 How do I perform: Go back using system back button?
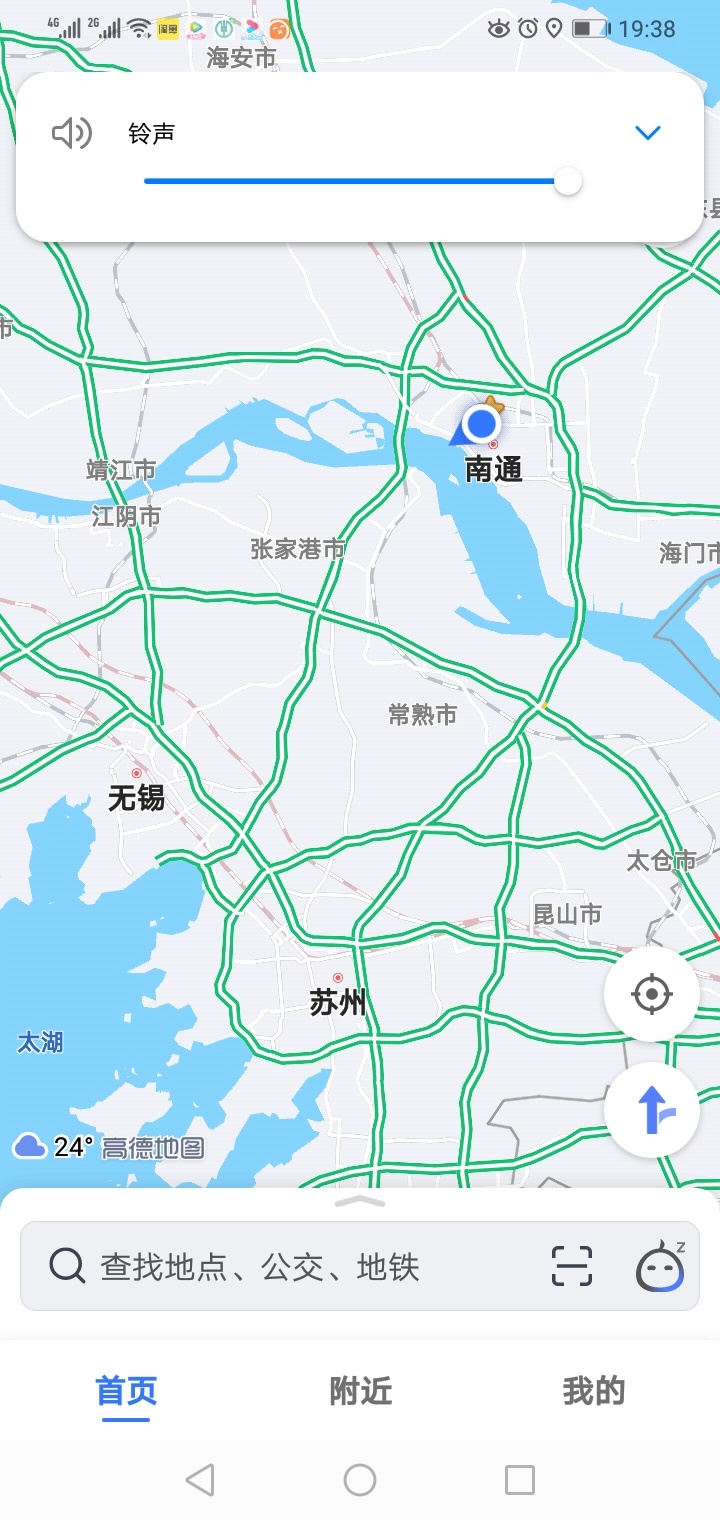click(200, 1479)
